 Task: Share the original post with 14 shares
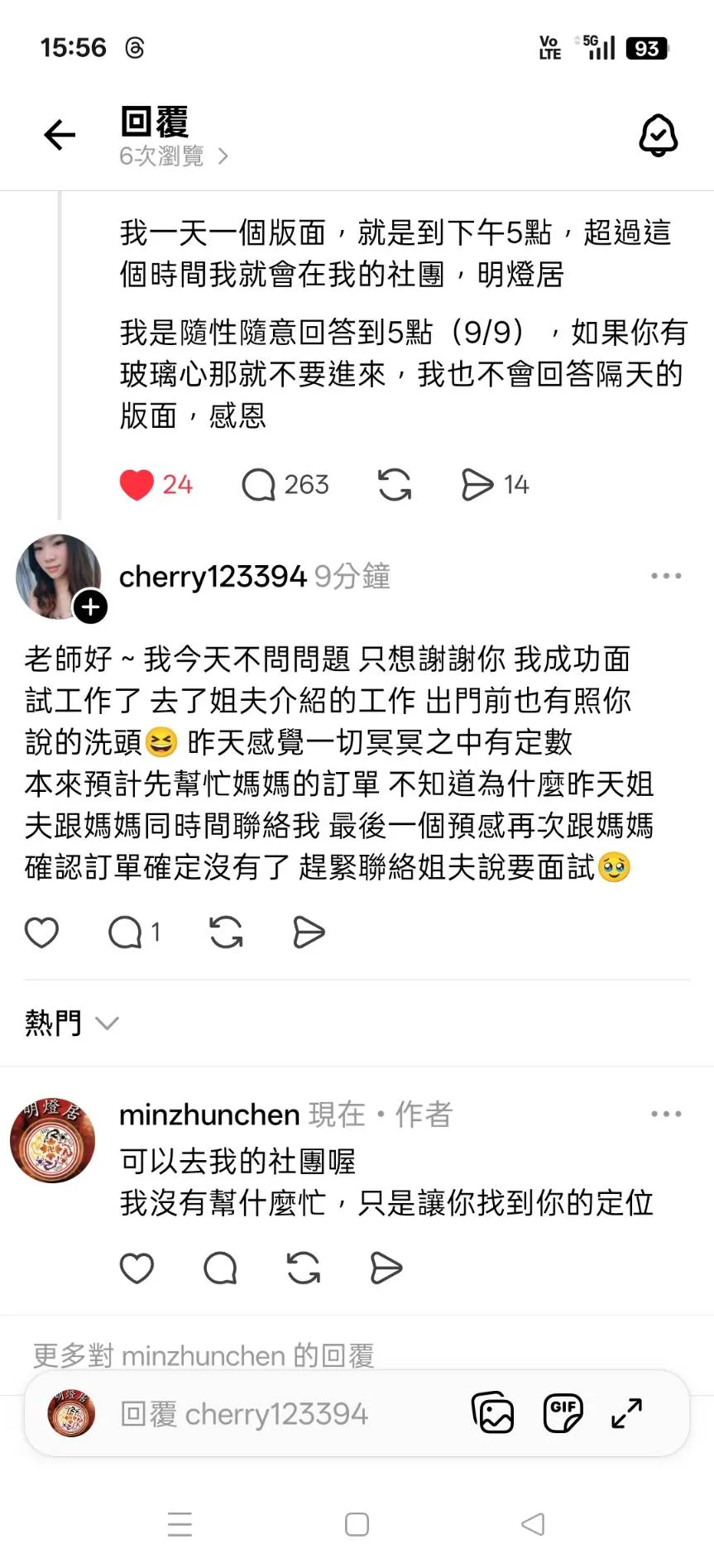[494, 485]
